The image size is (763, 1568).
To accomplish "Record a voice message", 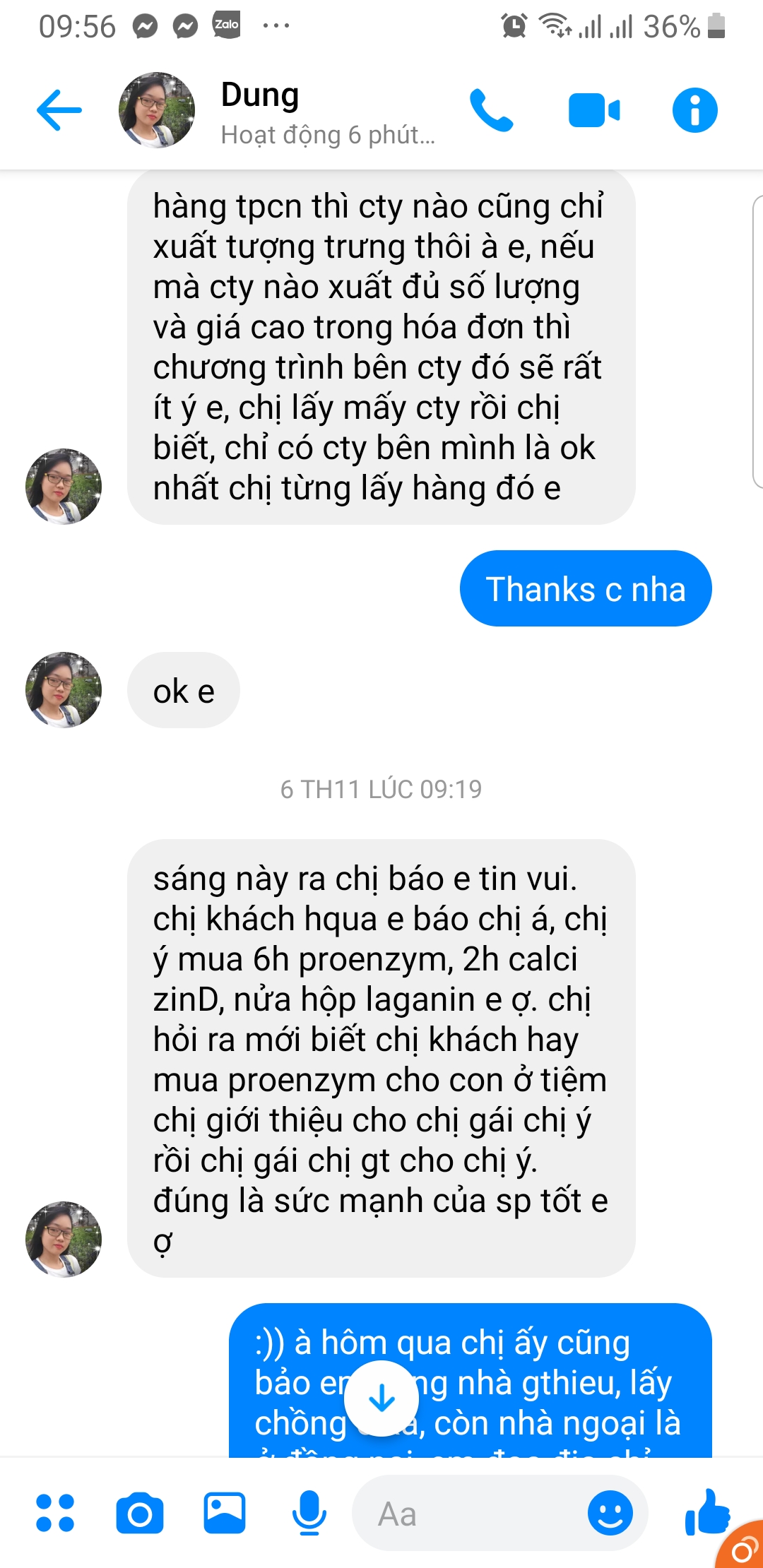I will click(x=309, y=1513).
